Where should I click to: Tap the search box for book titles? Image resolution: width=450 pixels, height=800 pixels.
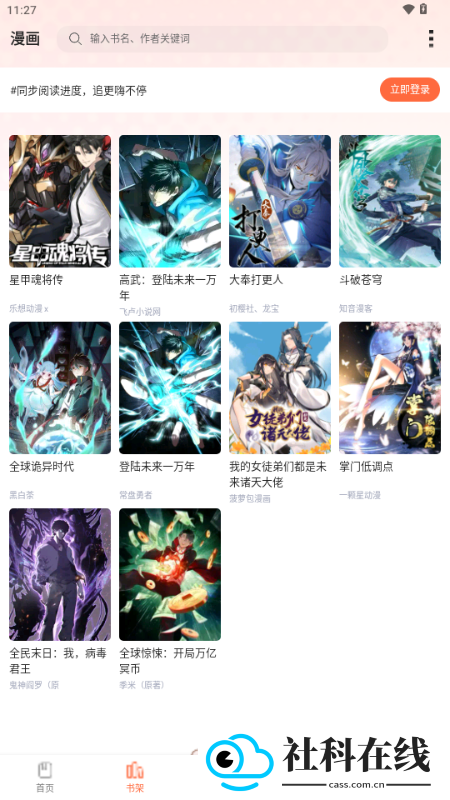pyautogui.click(x=222, y=39)
